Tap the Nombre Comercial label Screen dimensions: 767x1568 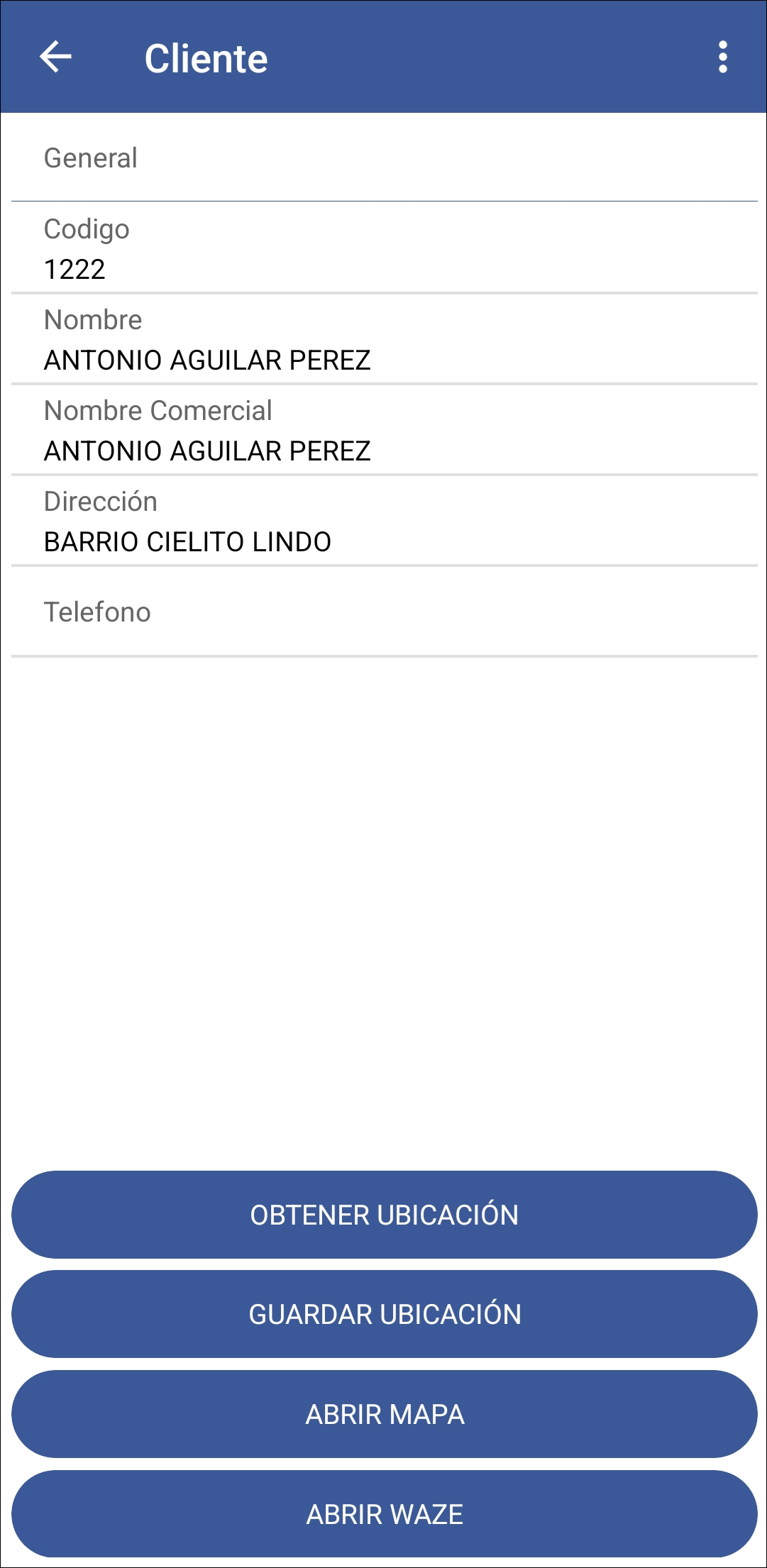[x=158, y=410]
